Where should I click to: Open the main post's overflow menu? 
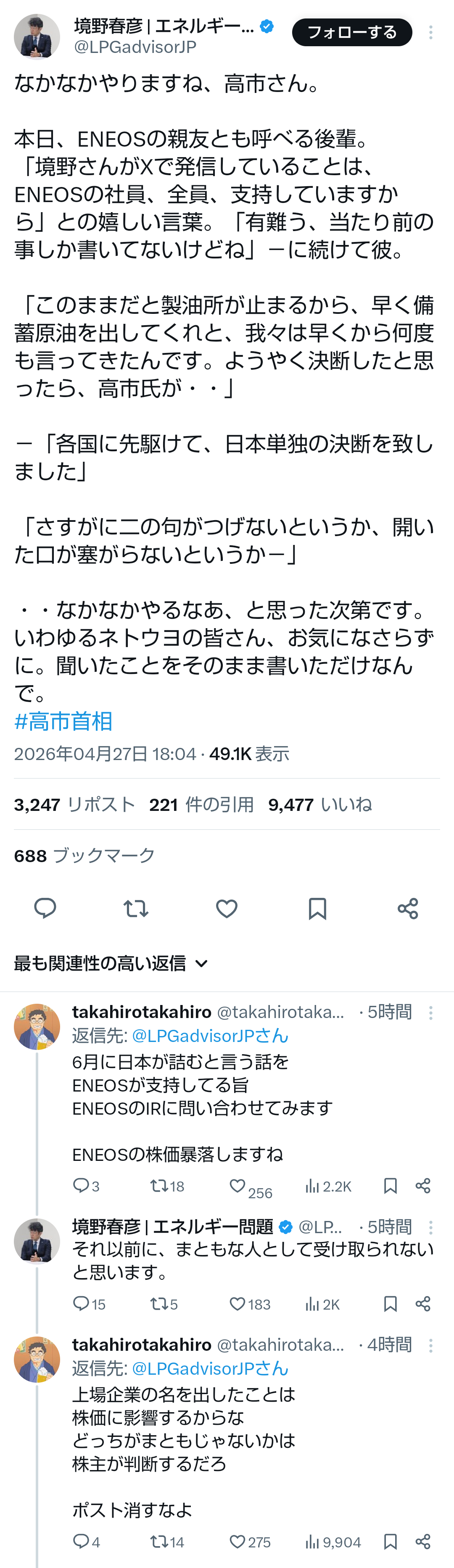point(431,32)
